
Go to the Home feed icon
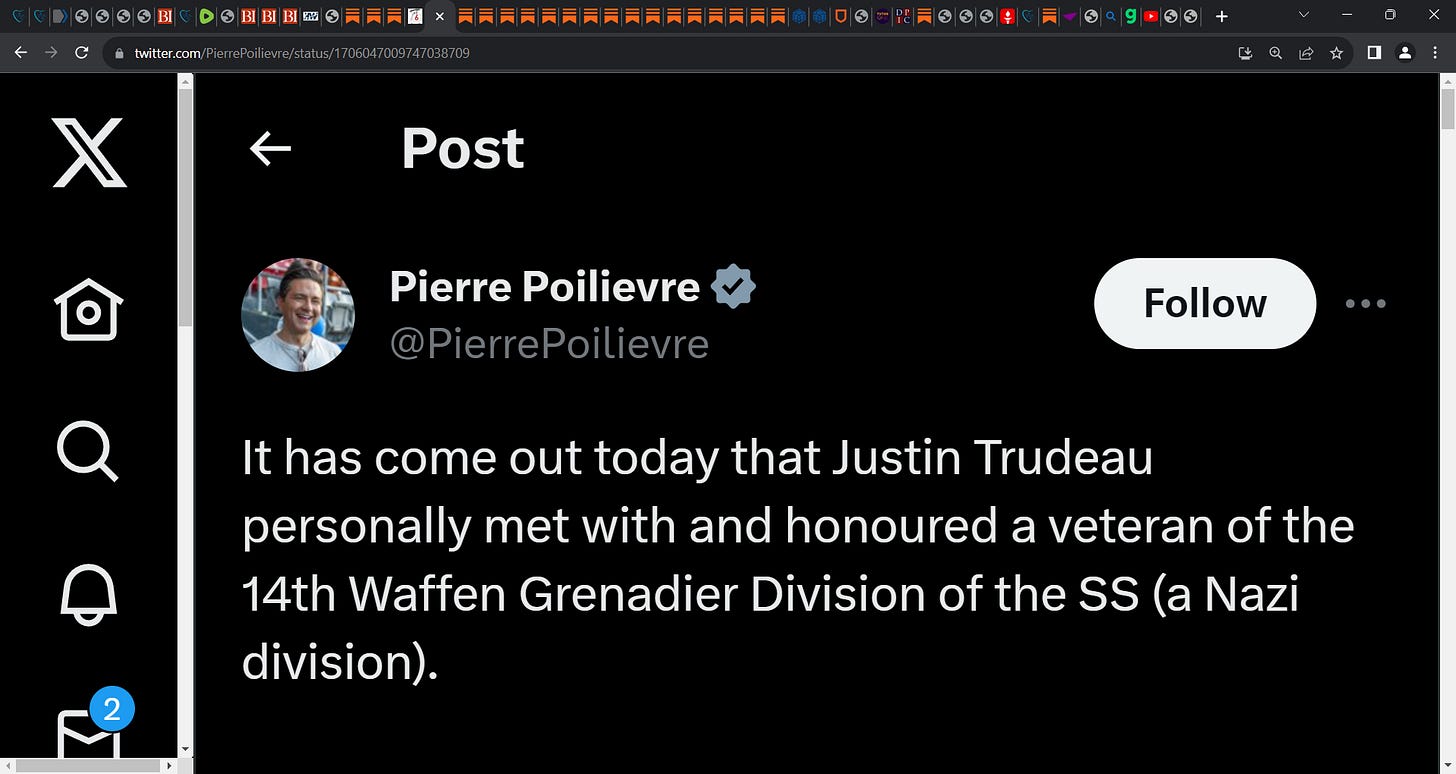click(x=89, y=308)
